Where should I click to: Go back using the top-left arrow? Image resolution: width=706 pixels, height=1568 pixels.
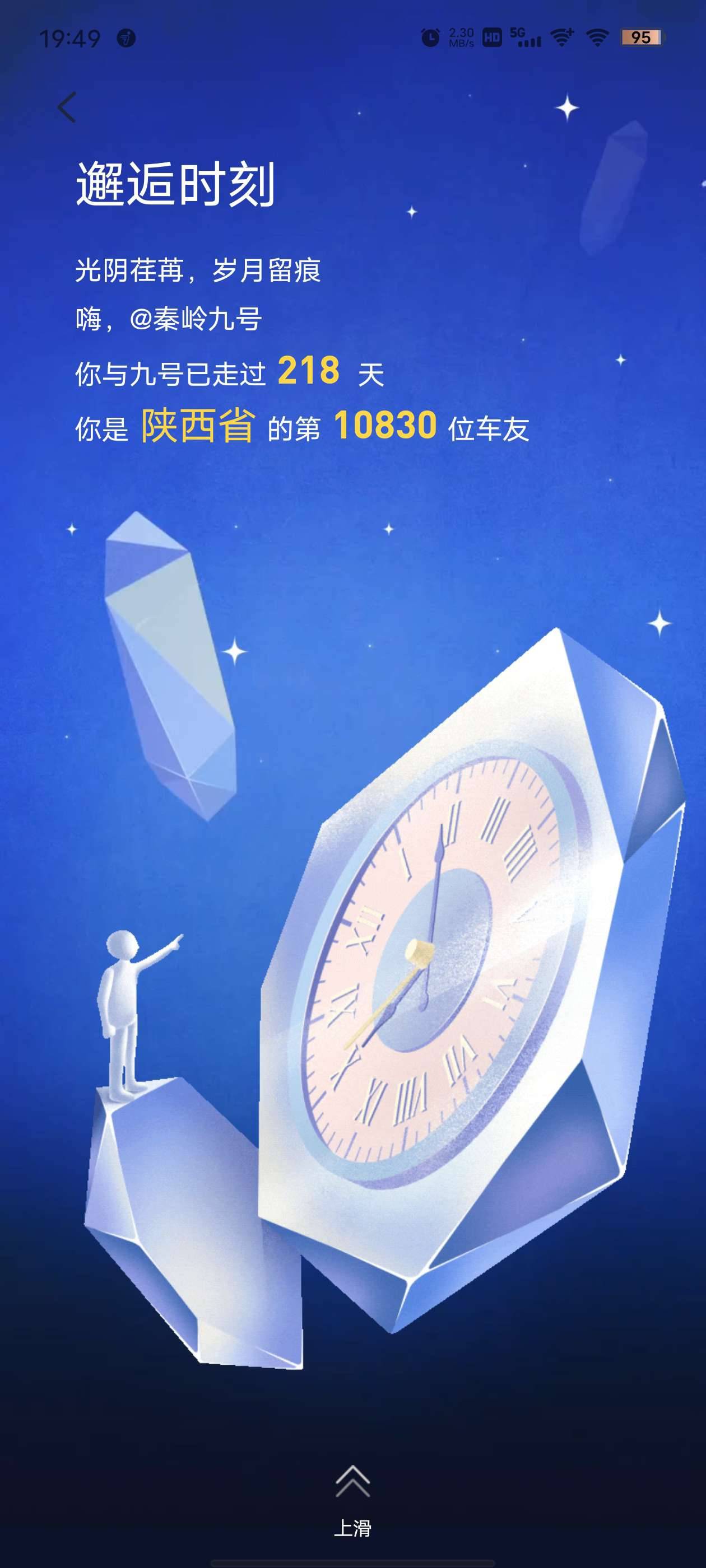tap(67, 108)
